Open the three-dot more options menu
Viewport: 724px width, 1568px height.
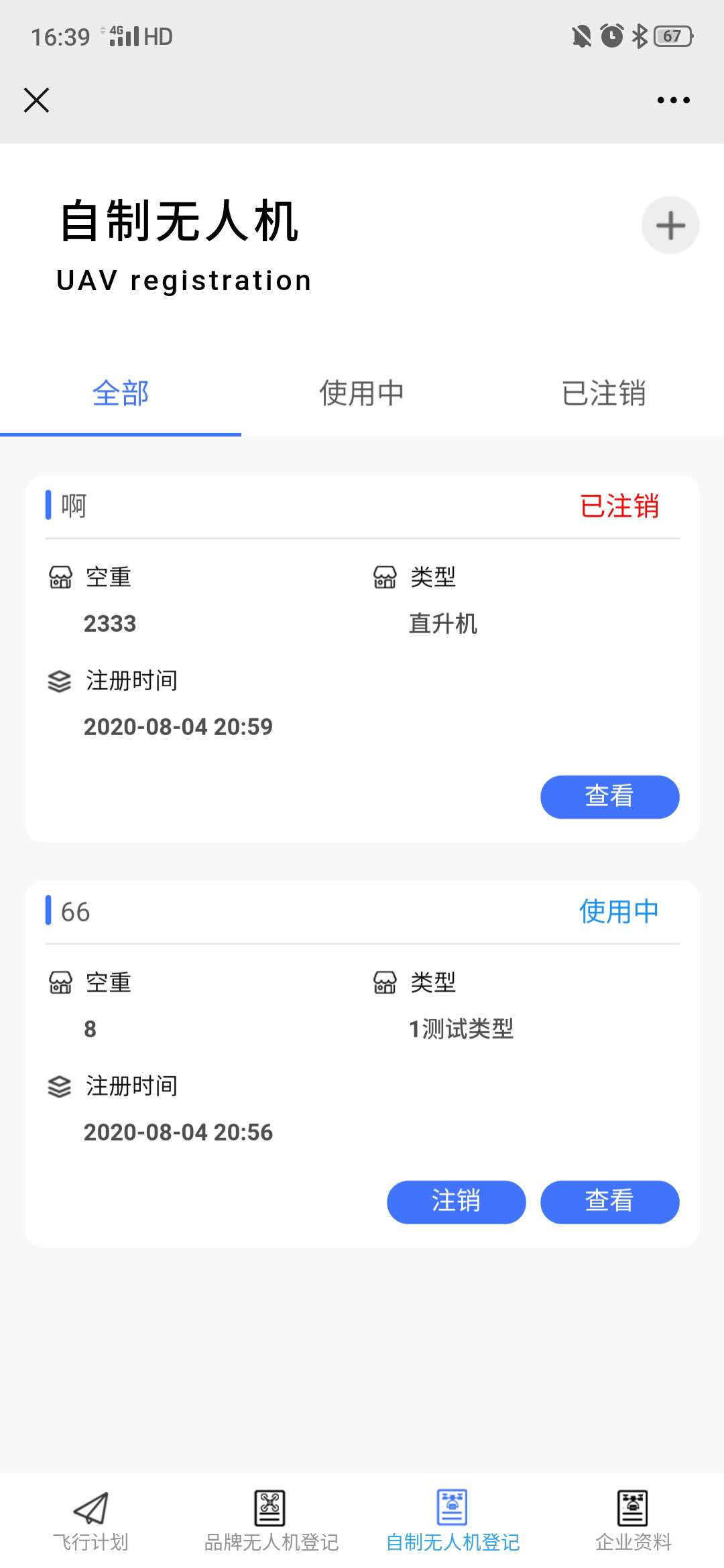672,99
